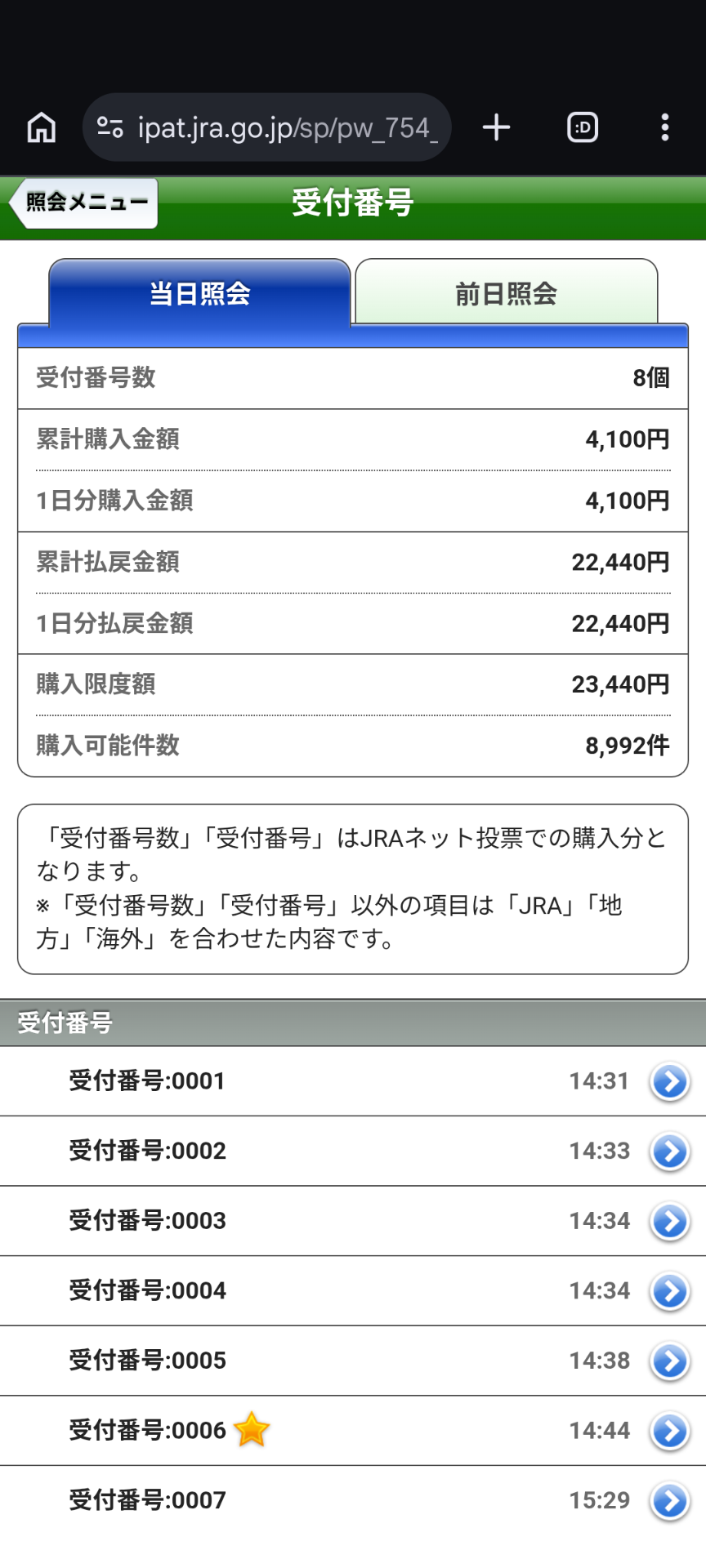Open 受付番号:0007 from 15:29
This screenshot has height=1568, width=706.
pyautogui.click(x=669, y=1501)
